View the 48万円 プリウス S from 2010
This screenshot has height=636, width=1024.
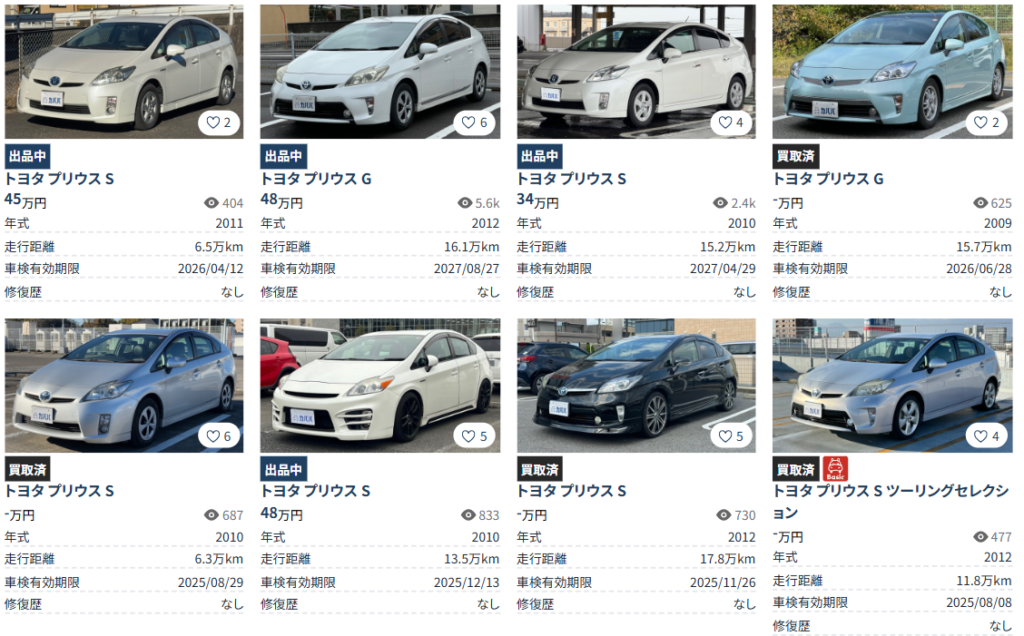click(316, 491)
